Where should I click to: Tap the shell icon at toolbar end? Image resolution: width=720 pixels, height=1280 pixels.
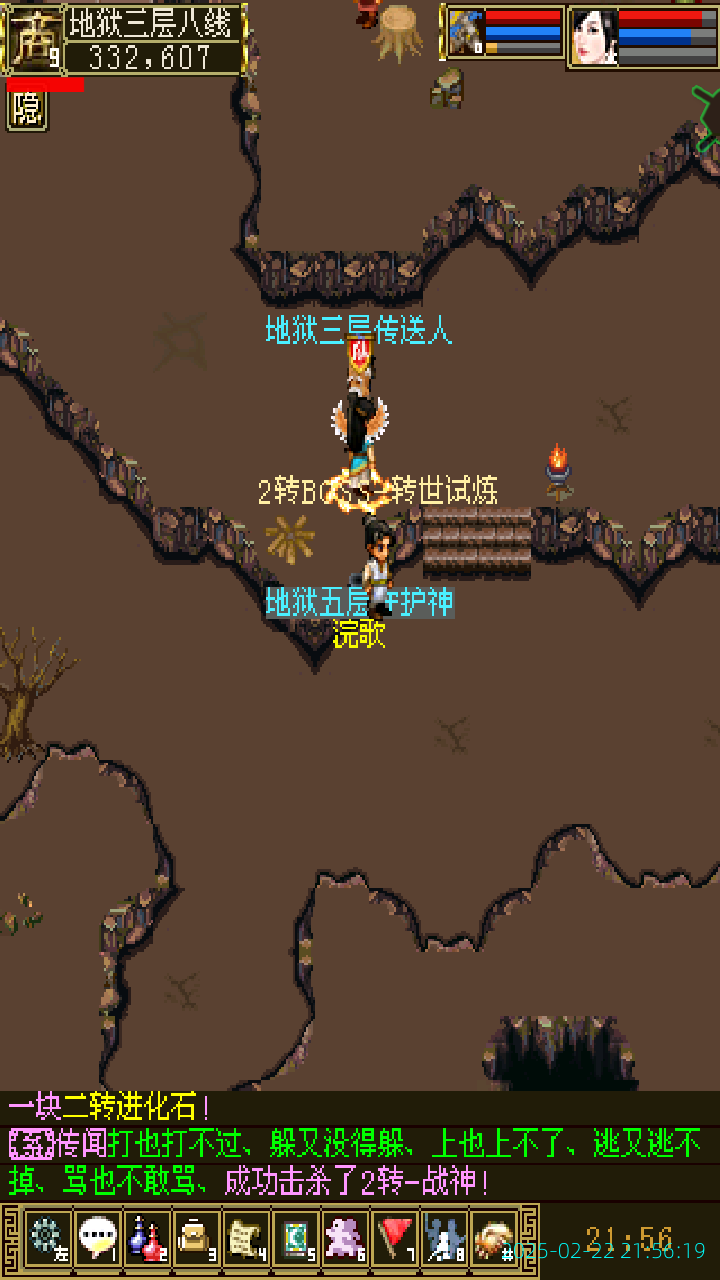coord(493,1239)
